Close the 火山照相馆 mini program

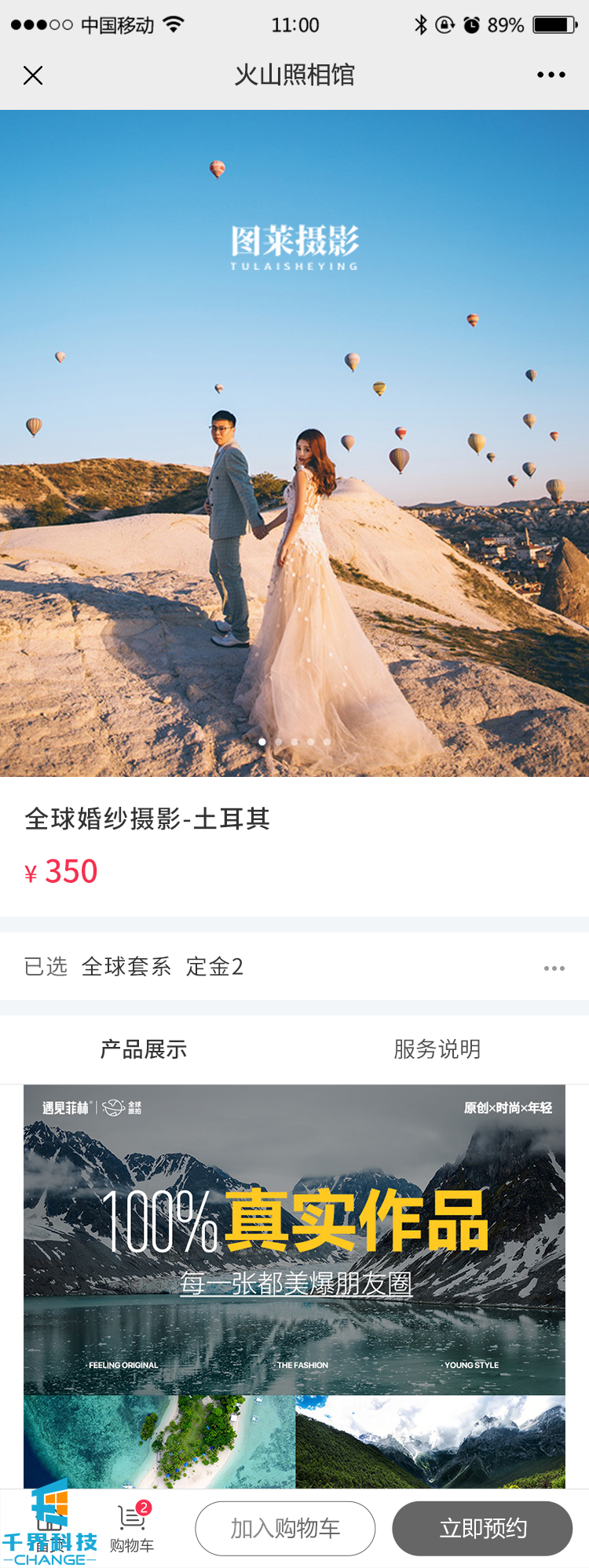[x=33, y=75]
